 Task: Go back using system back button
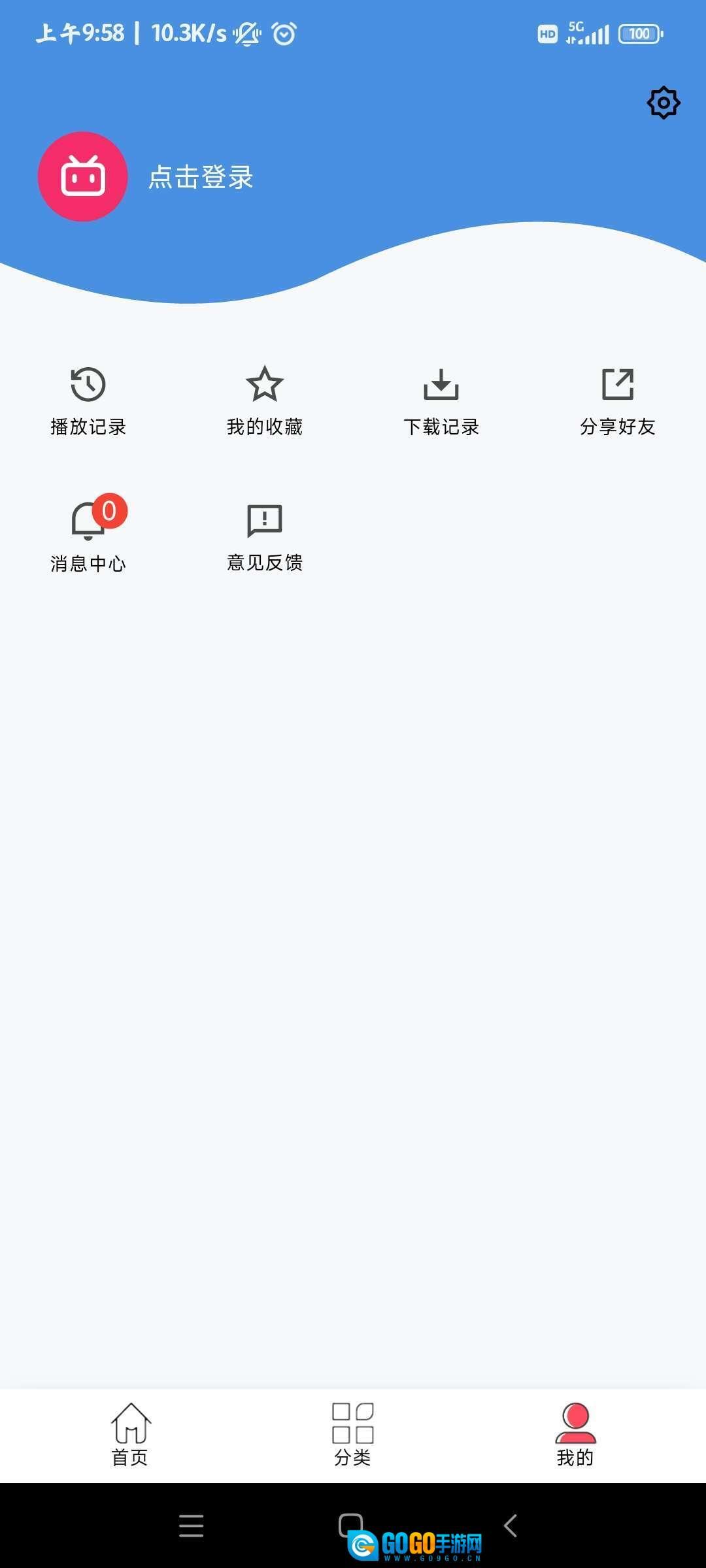(x=511, y=1526)
